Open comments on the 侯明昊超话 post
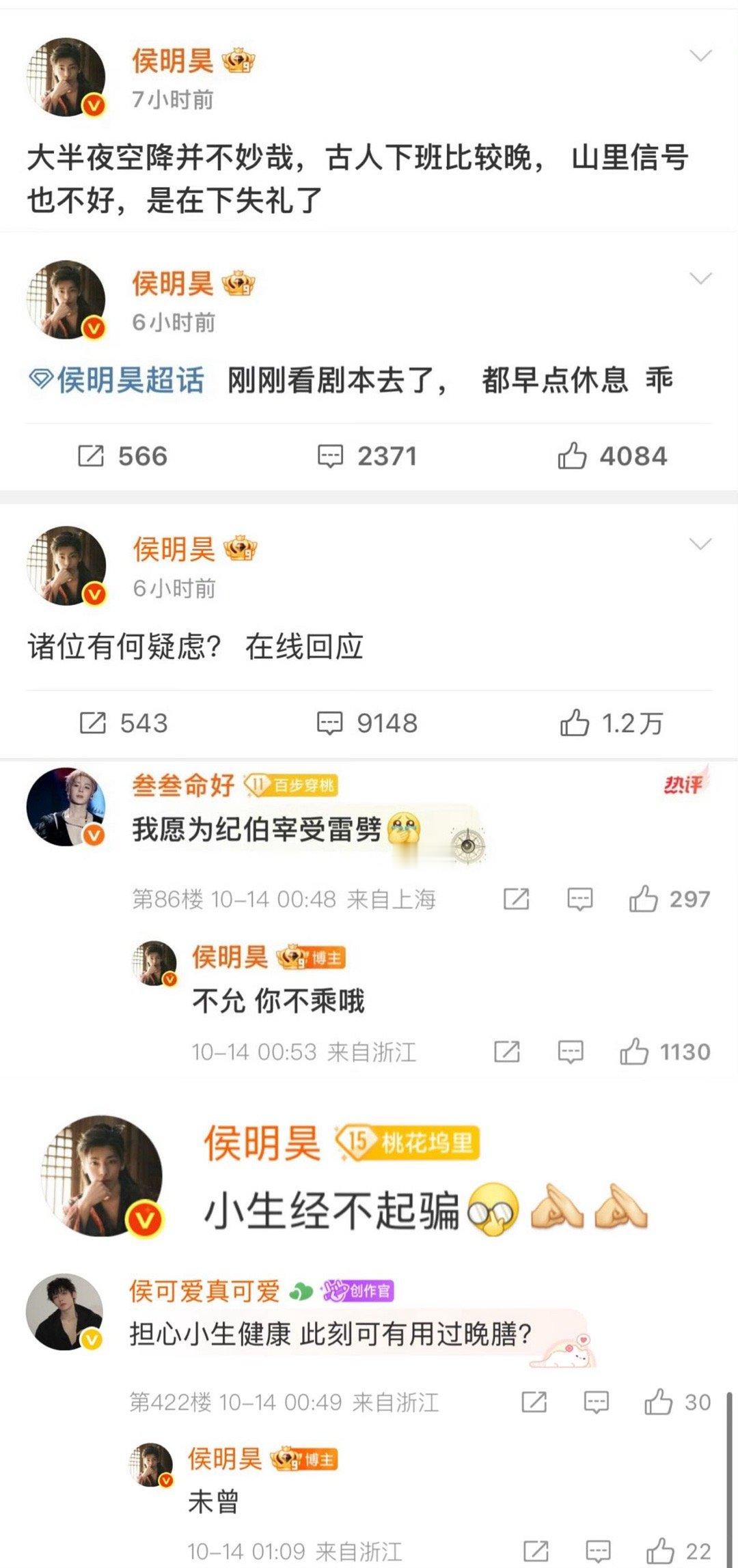 (331, 456)
